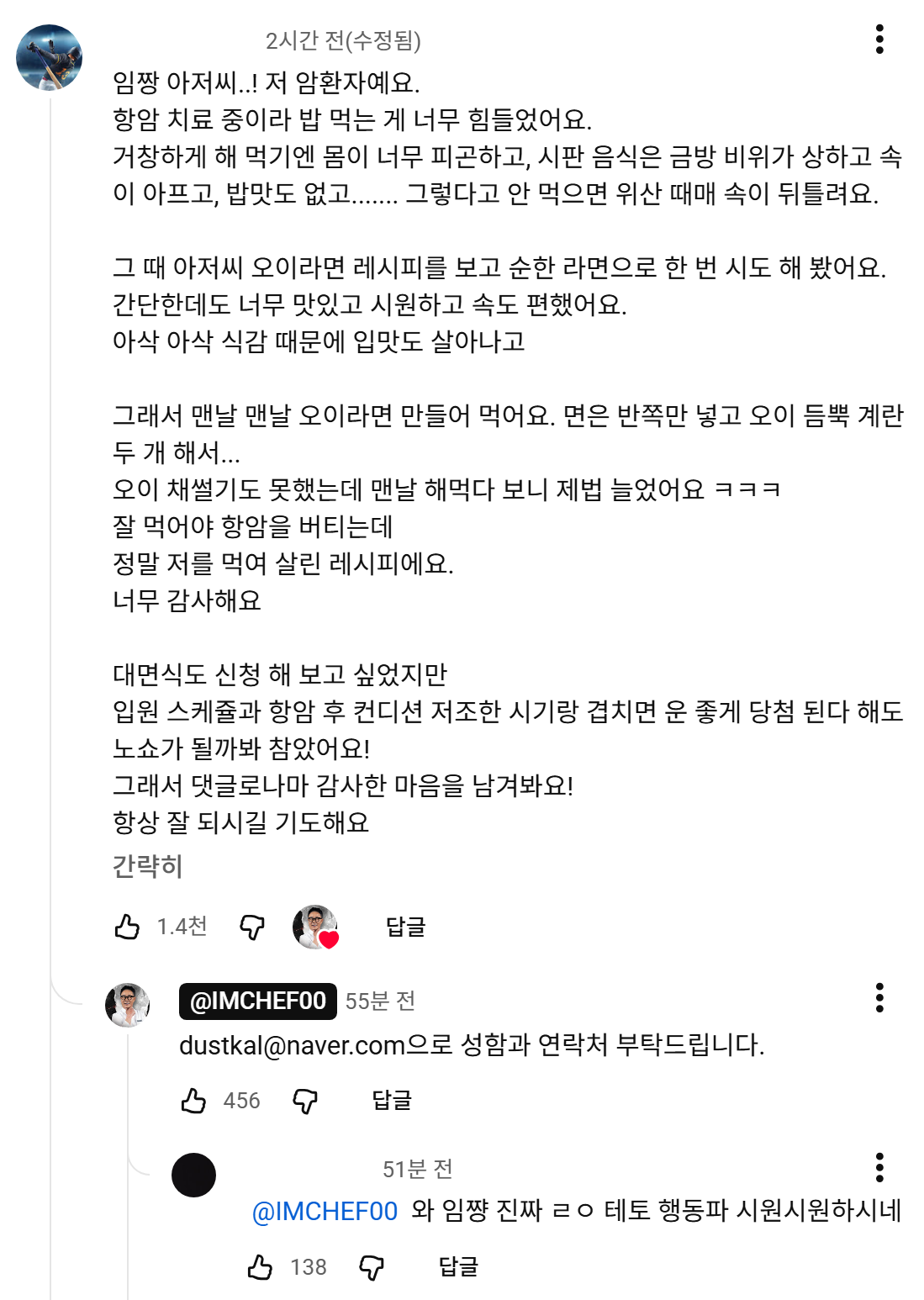Viewport: 924px width, 1300px height.
Task: Open the black avatar of the 51분 전 replier
Action: (193, 1175)
